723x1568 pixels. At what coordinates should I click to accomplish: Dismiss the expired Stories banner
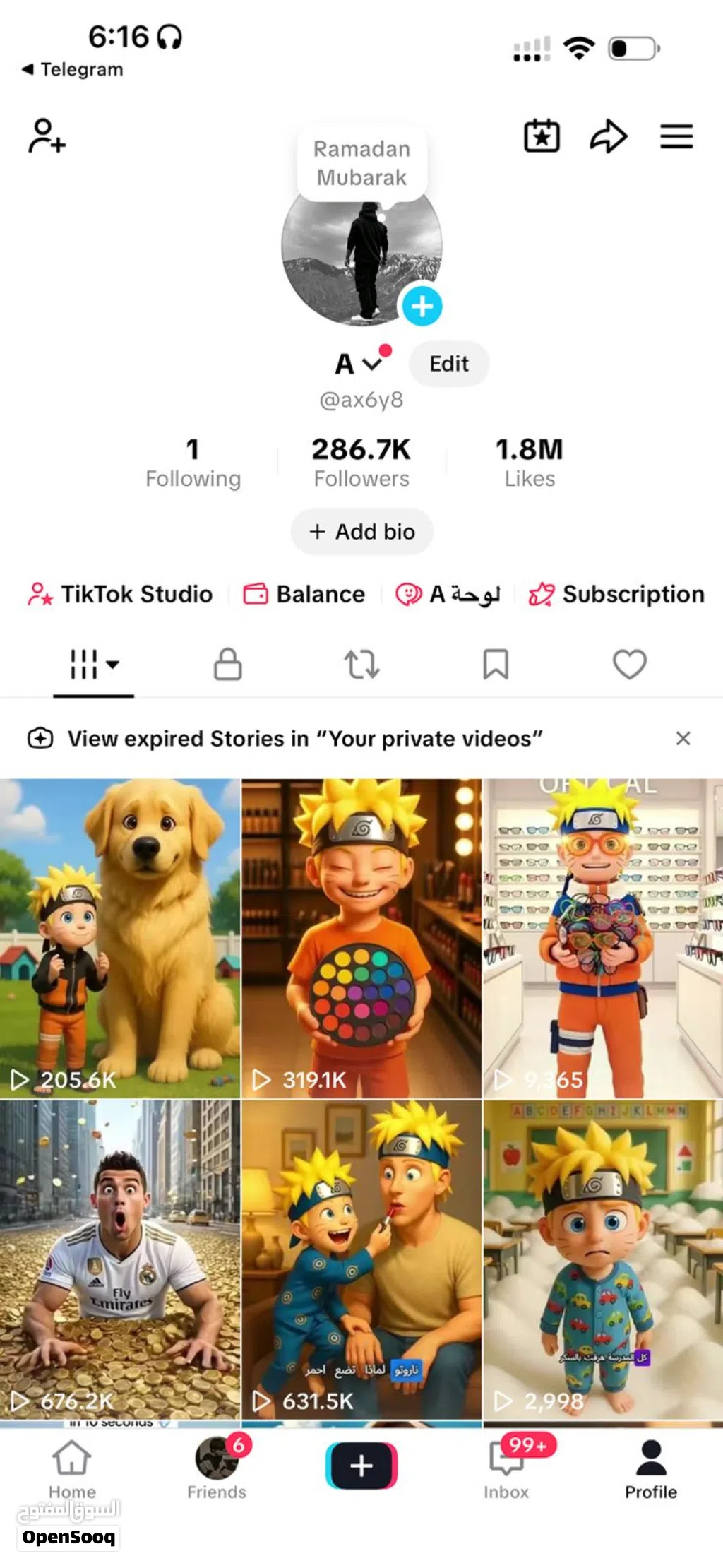click(x=683, y=738)
